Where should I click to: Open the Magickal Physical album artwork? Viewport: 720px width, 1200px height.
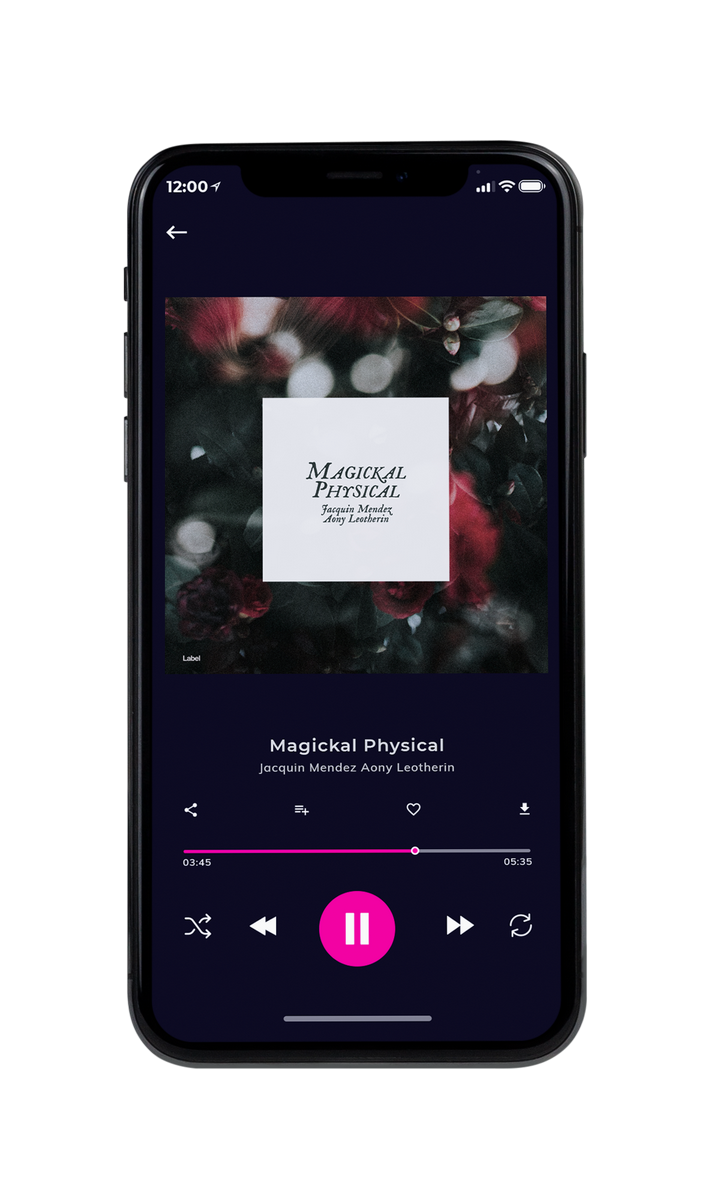[x=356, y=485]
